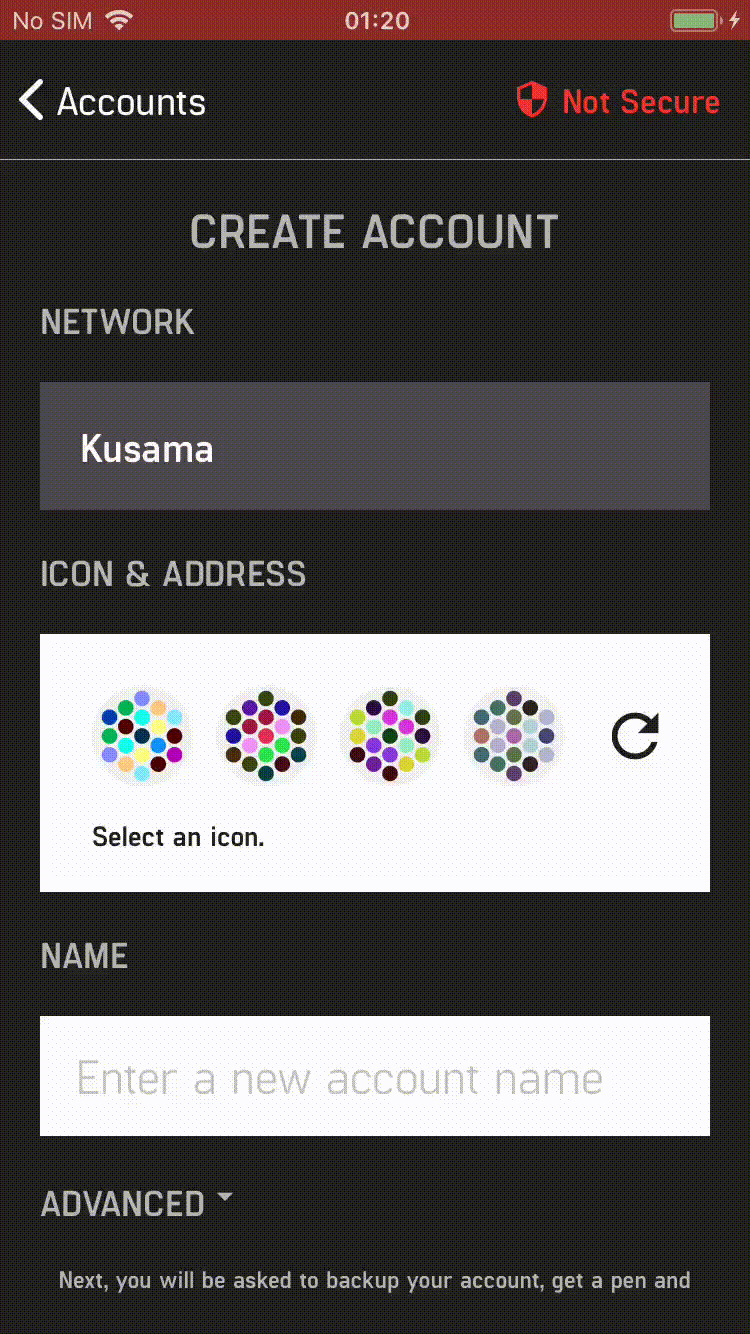750x1334 pixels.
Task: Tap the CREATE ACCOUNT heading
Action: click(375, 231)
